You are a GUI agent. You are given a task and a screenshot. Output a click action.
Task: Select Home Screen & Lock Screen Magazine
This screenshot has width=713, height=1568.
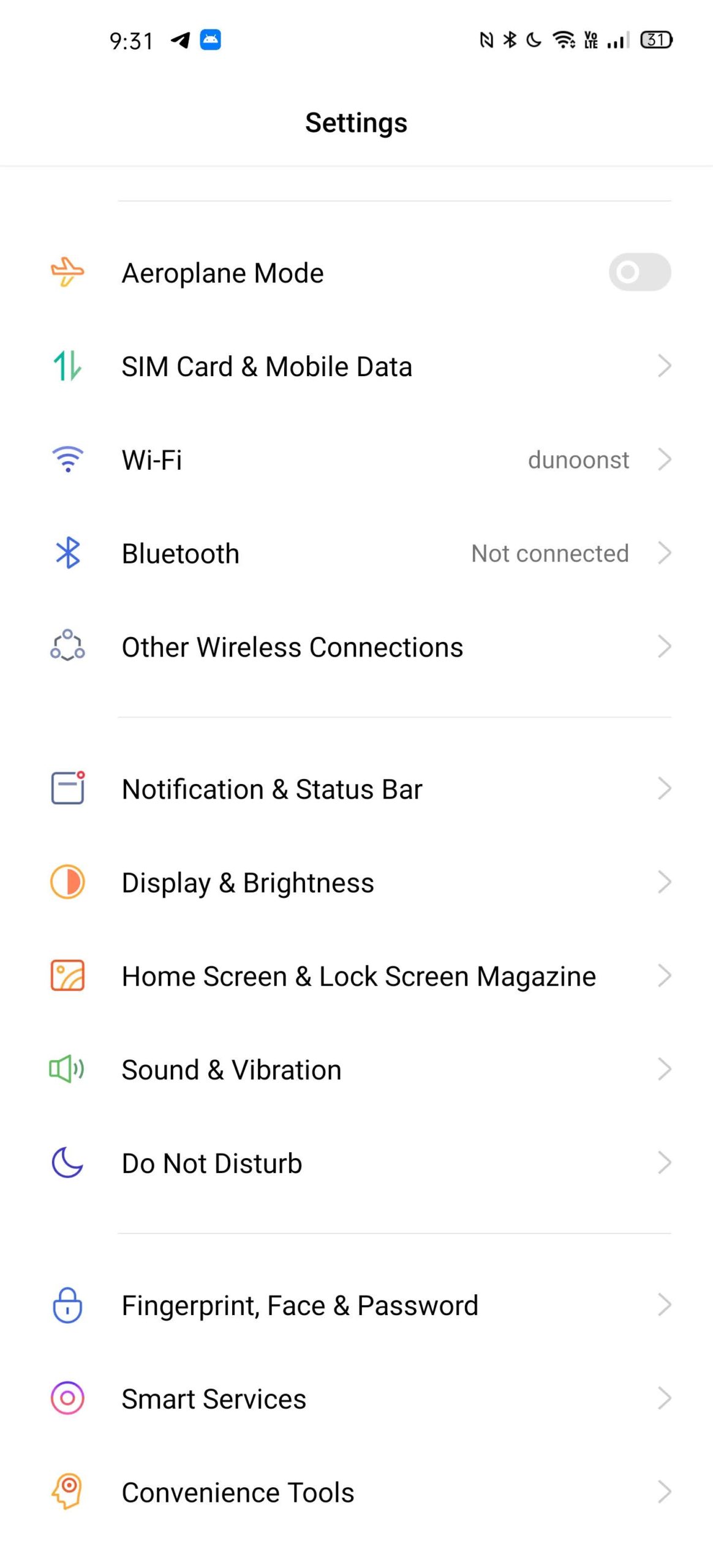tap(356, 976)
